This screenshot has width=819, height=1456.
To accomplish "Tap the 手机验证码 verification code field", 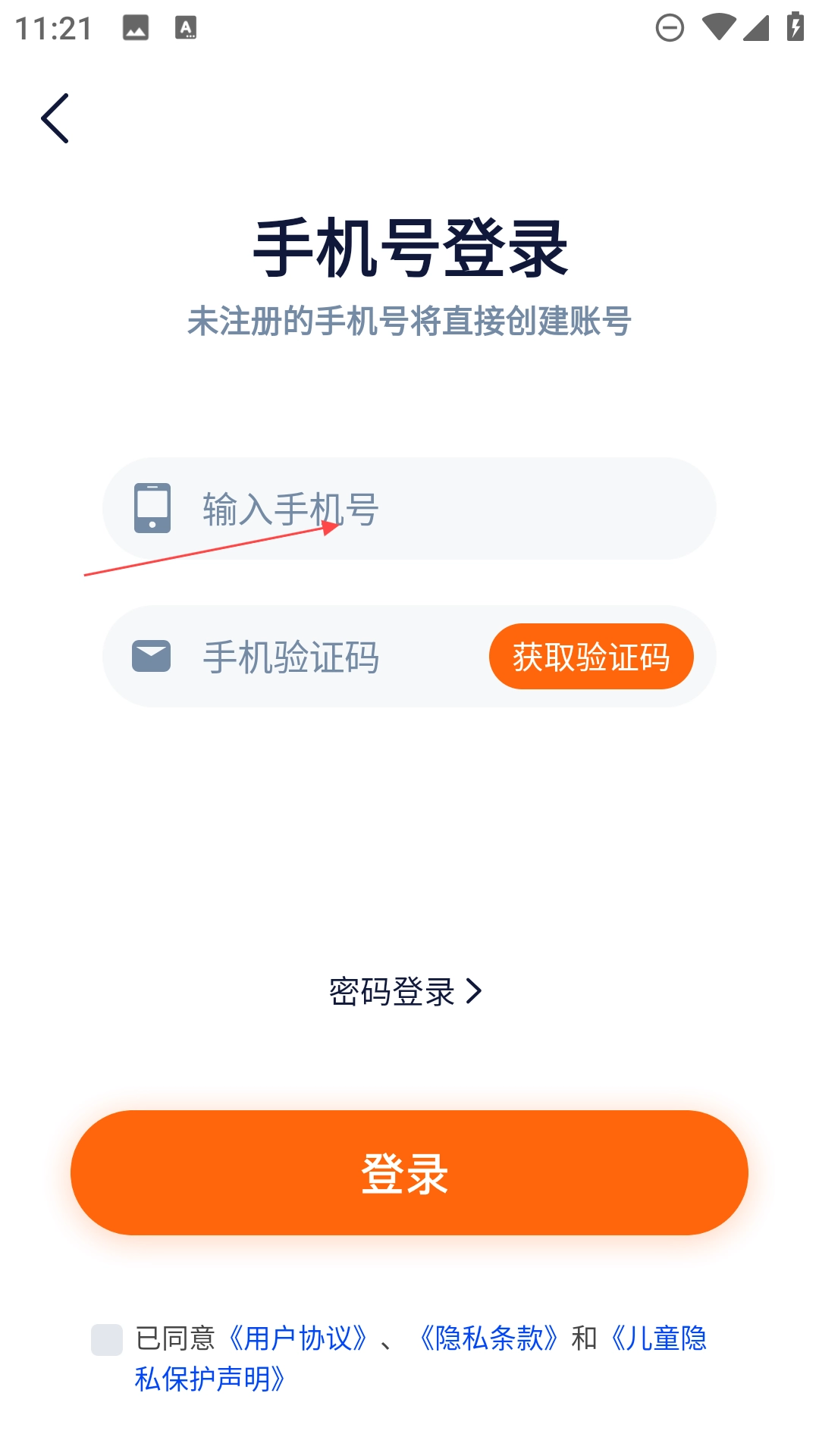I will (334, 657).
